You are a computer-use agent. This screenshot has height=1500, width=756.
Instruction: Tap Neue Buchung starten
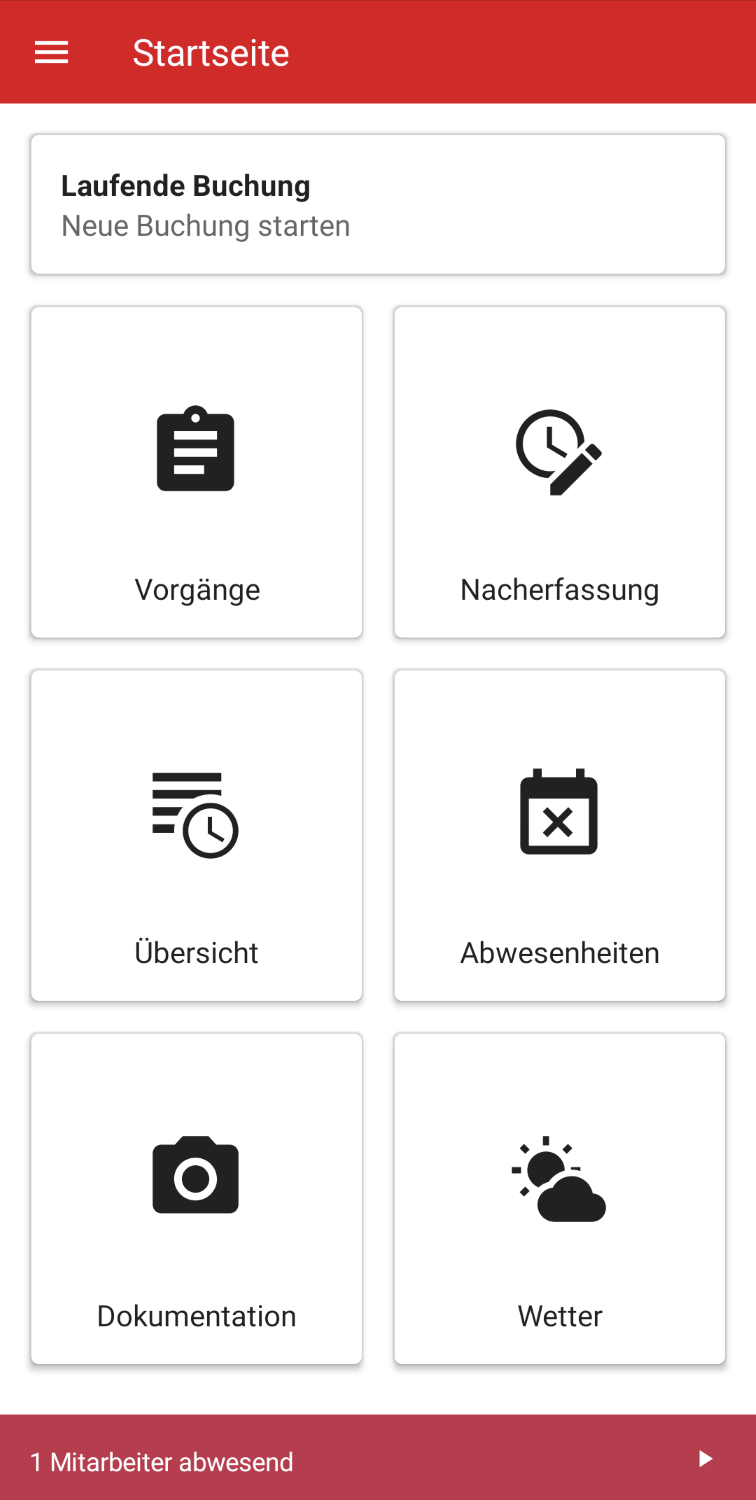[205, 226]
